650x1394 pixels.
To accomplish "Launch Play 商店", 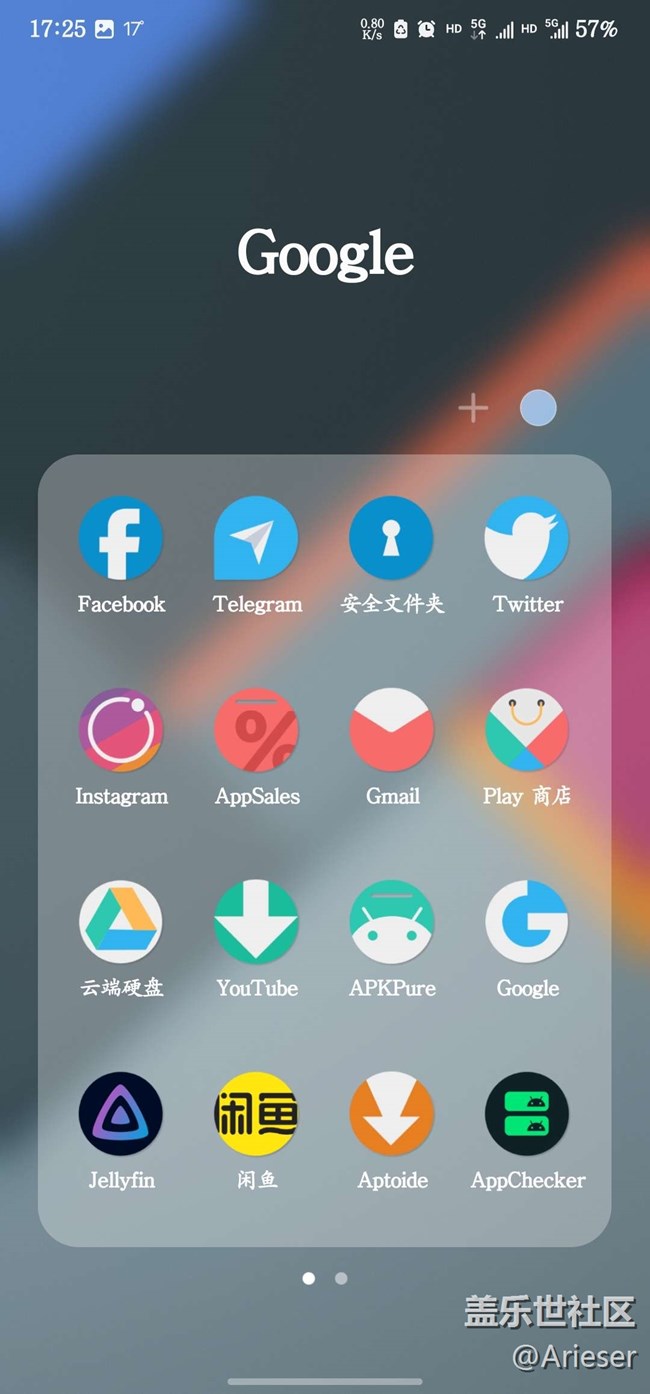I will [527, 730].
